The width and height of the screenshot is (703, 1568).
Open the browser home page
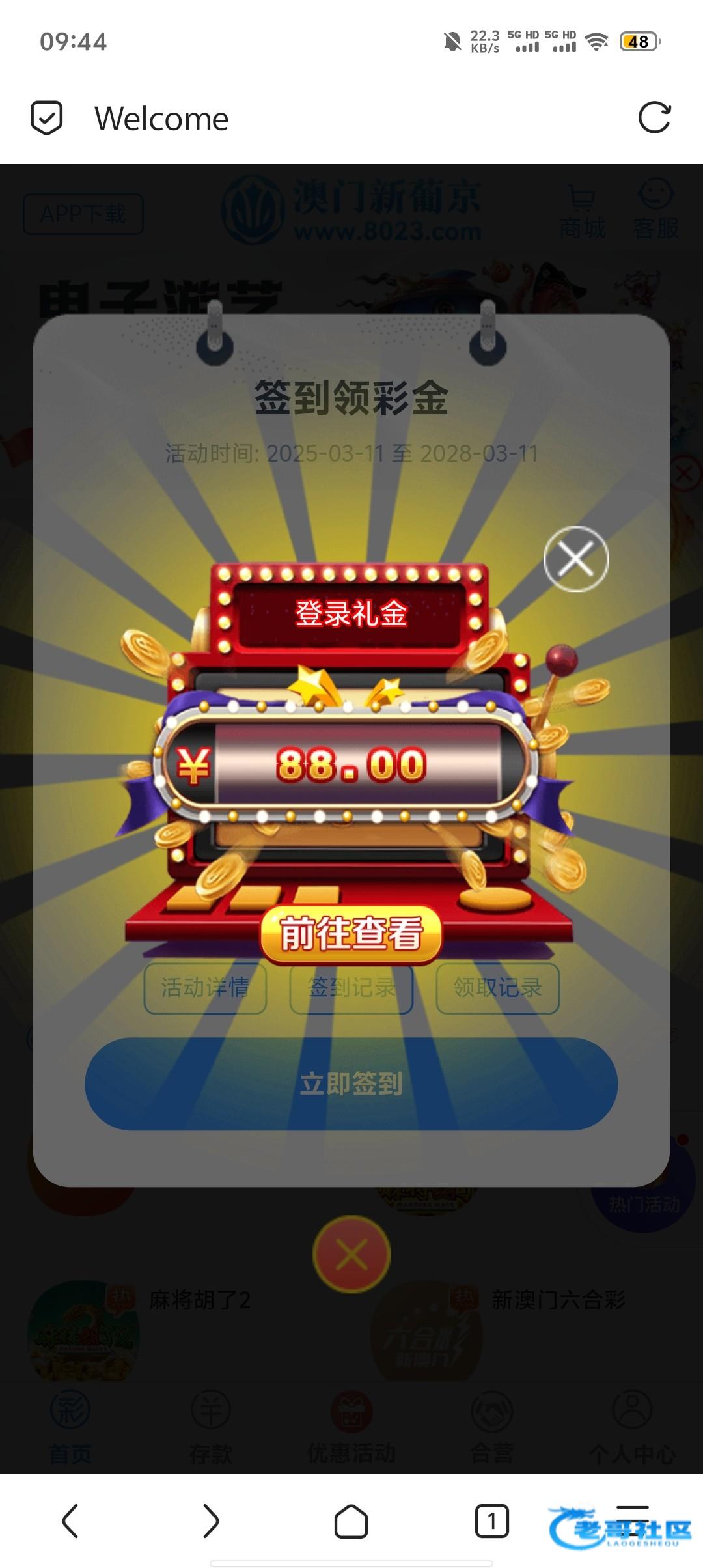[x=351, y=1521]
